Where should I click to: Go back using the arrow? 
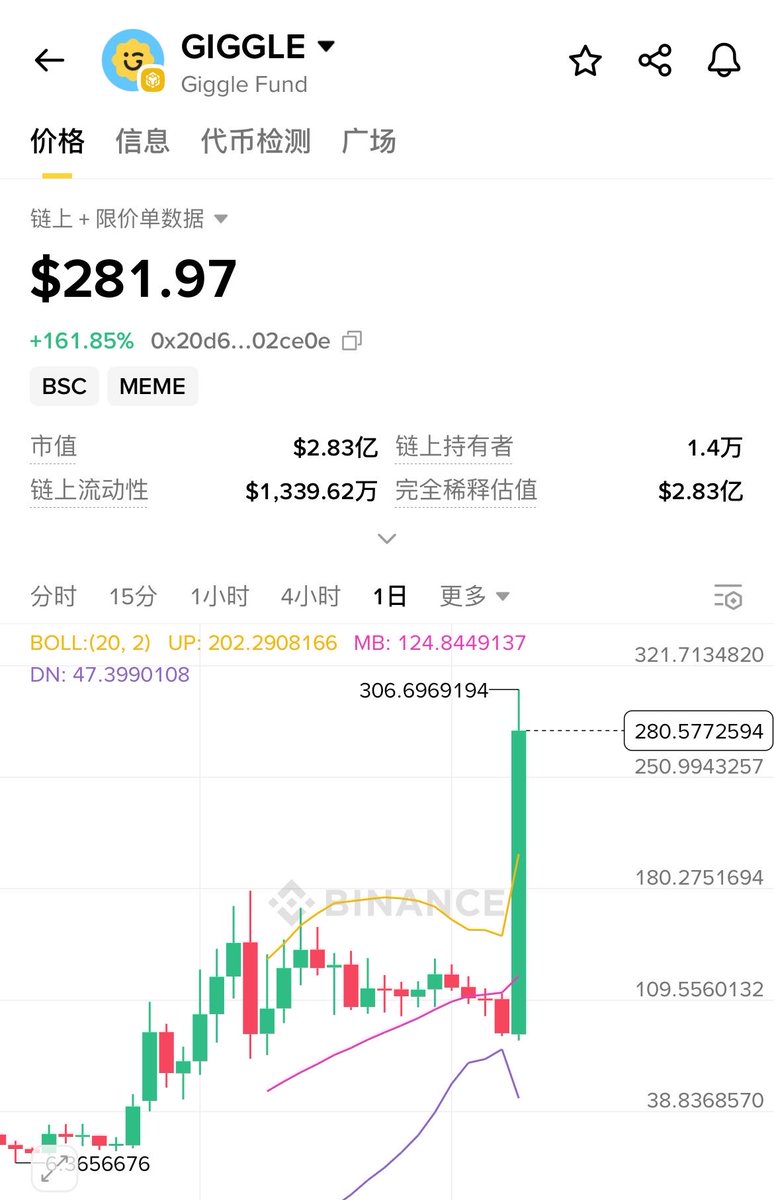click(49, 61)
